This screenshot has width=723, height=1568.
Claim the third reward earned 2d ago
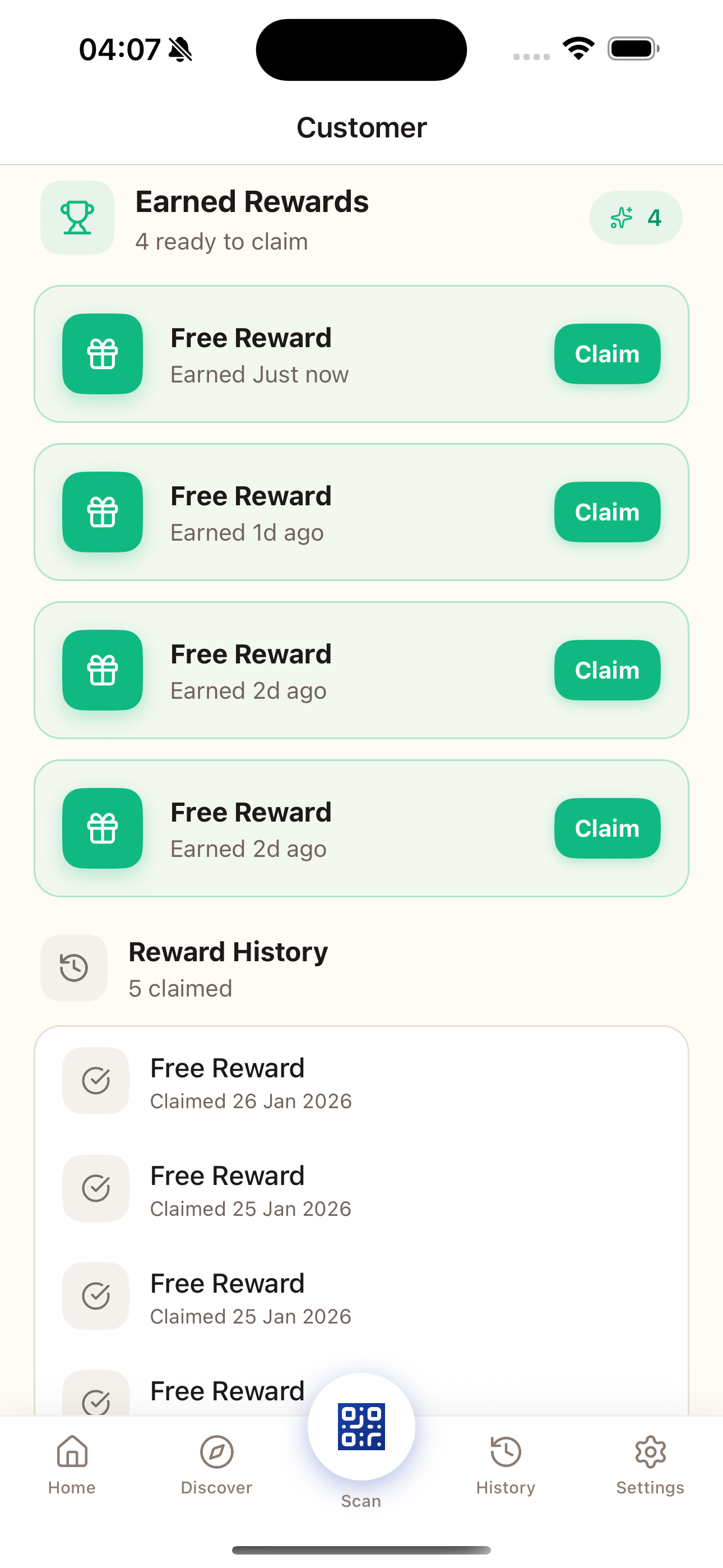point(607,670)
